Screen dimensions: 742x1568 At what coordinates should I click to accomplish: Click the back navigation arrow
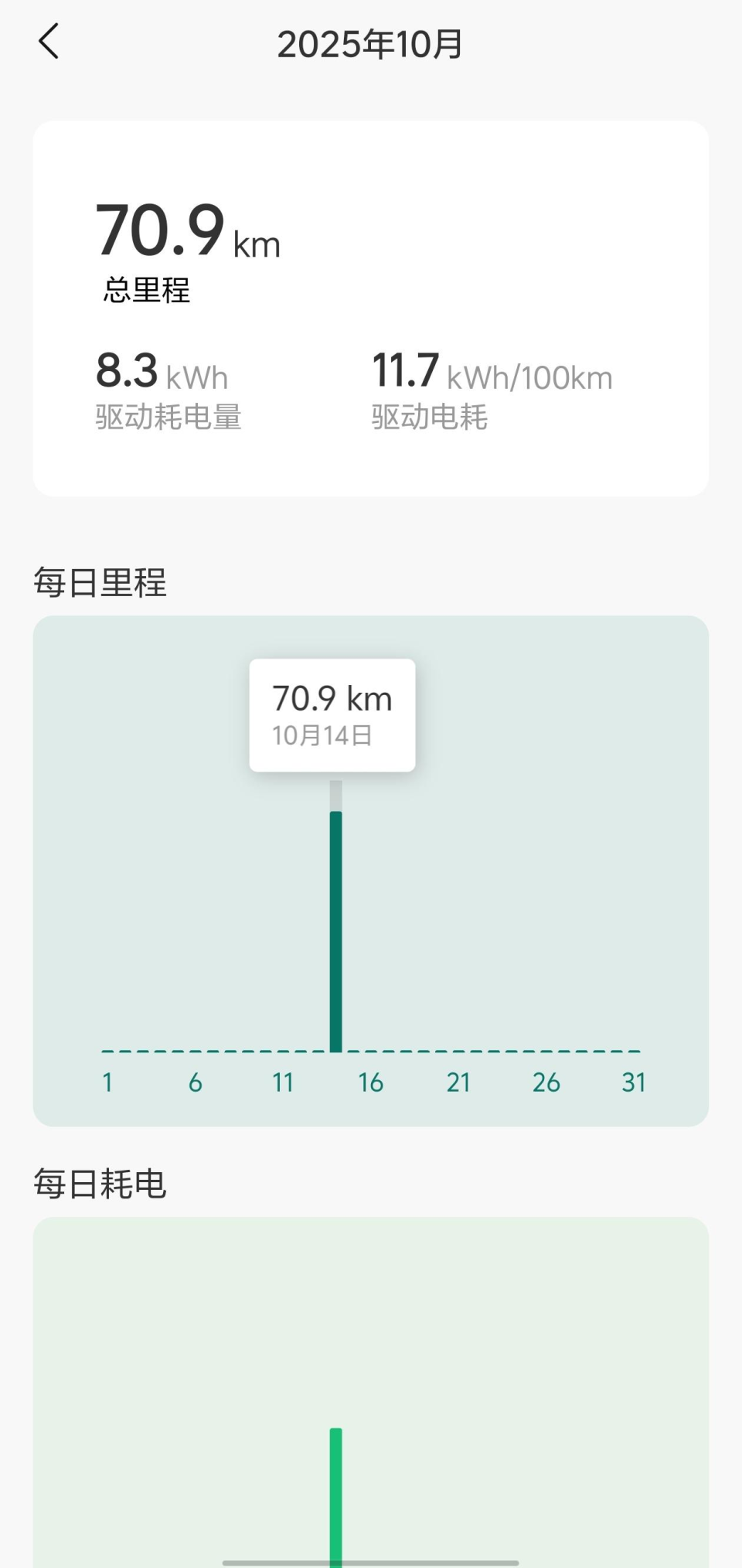tap(49, 43)
